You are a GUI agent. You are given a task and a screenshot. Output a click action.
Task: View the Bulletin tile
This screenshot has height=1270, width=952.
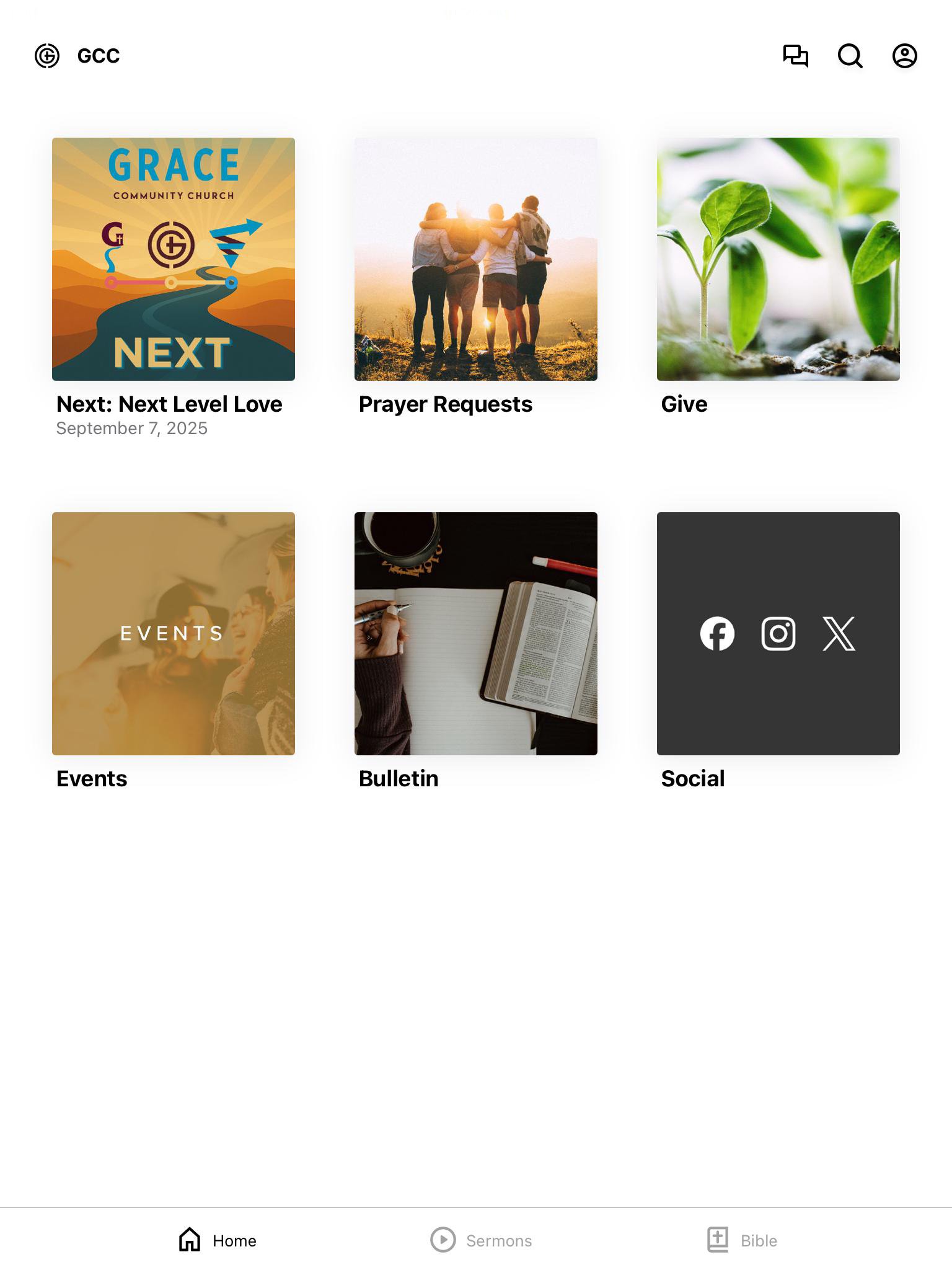coord(476,634)
